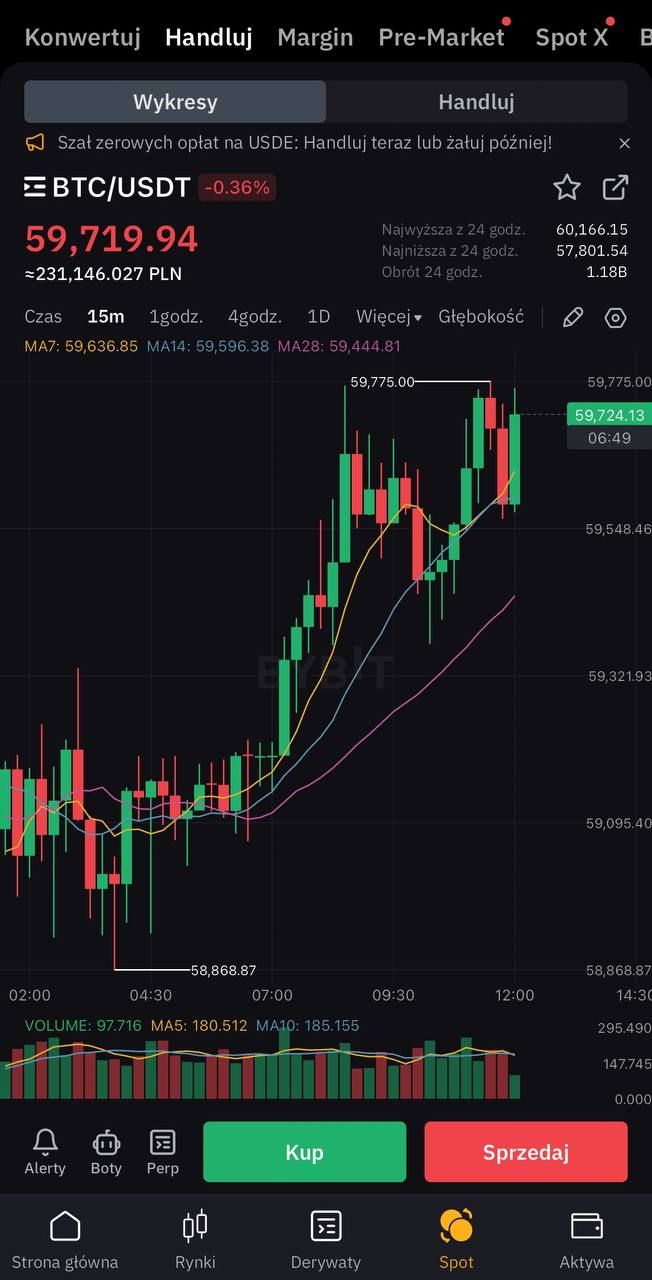
Task: Open chart settings hexagon icon
Action: pos(616,317)
